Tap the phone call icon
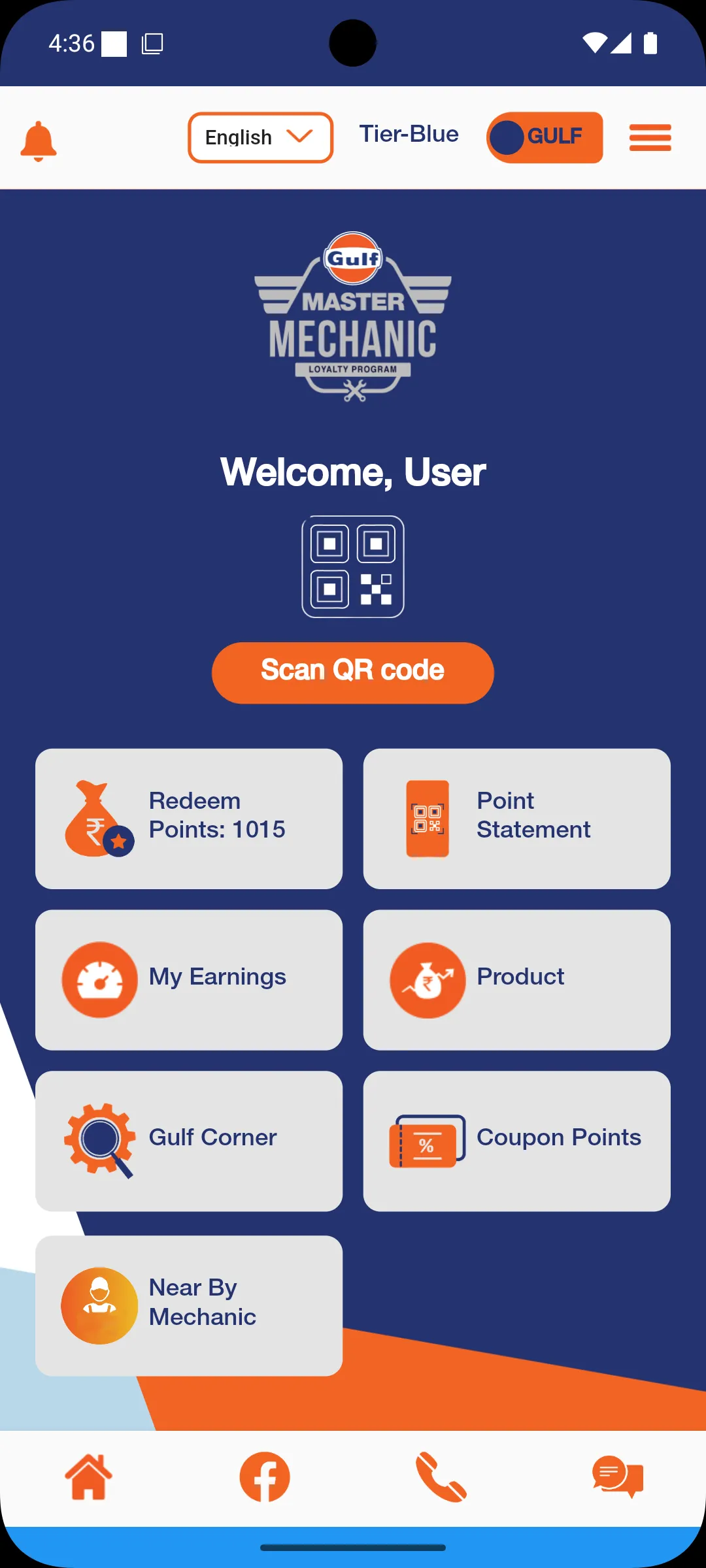 coord(441,1477)
